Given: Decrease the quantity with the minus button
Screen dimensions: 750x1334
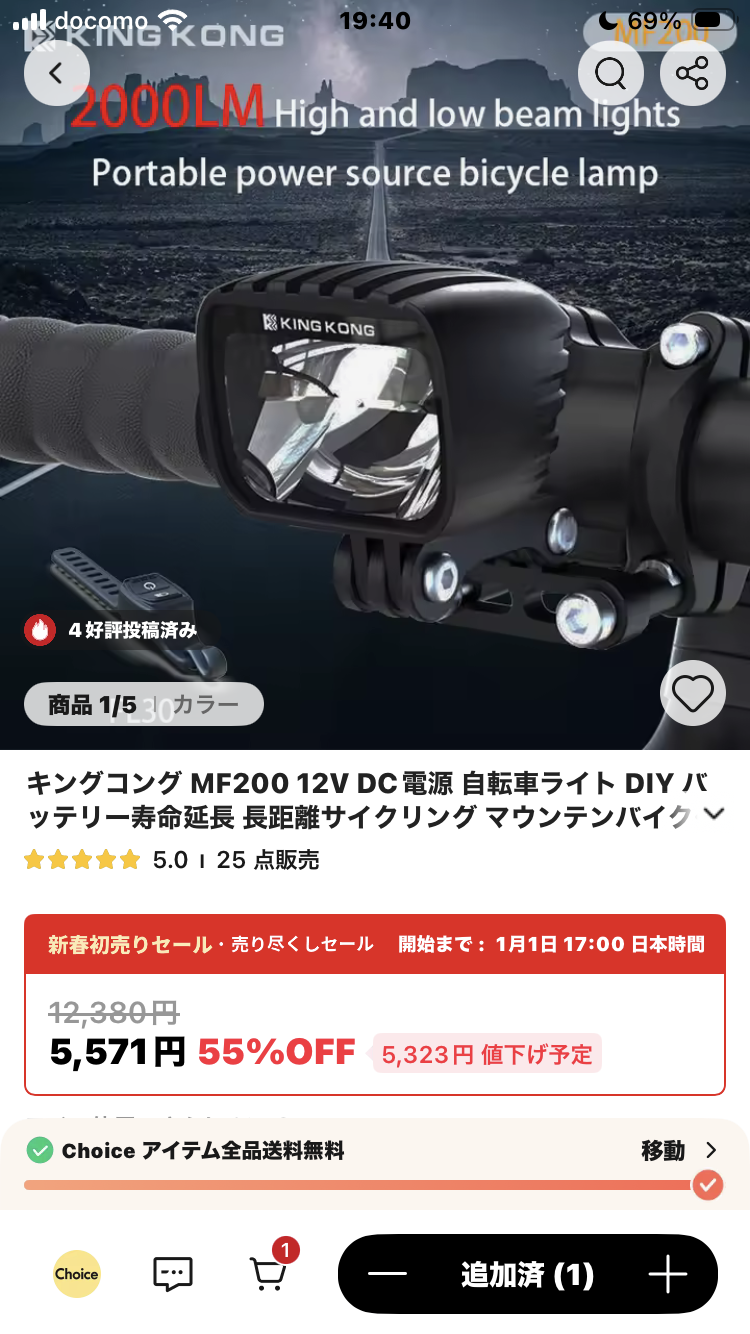Looking at the screenshot, I should [x=387, y=1275].
